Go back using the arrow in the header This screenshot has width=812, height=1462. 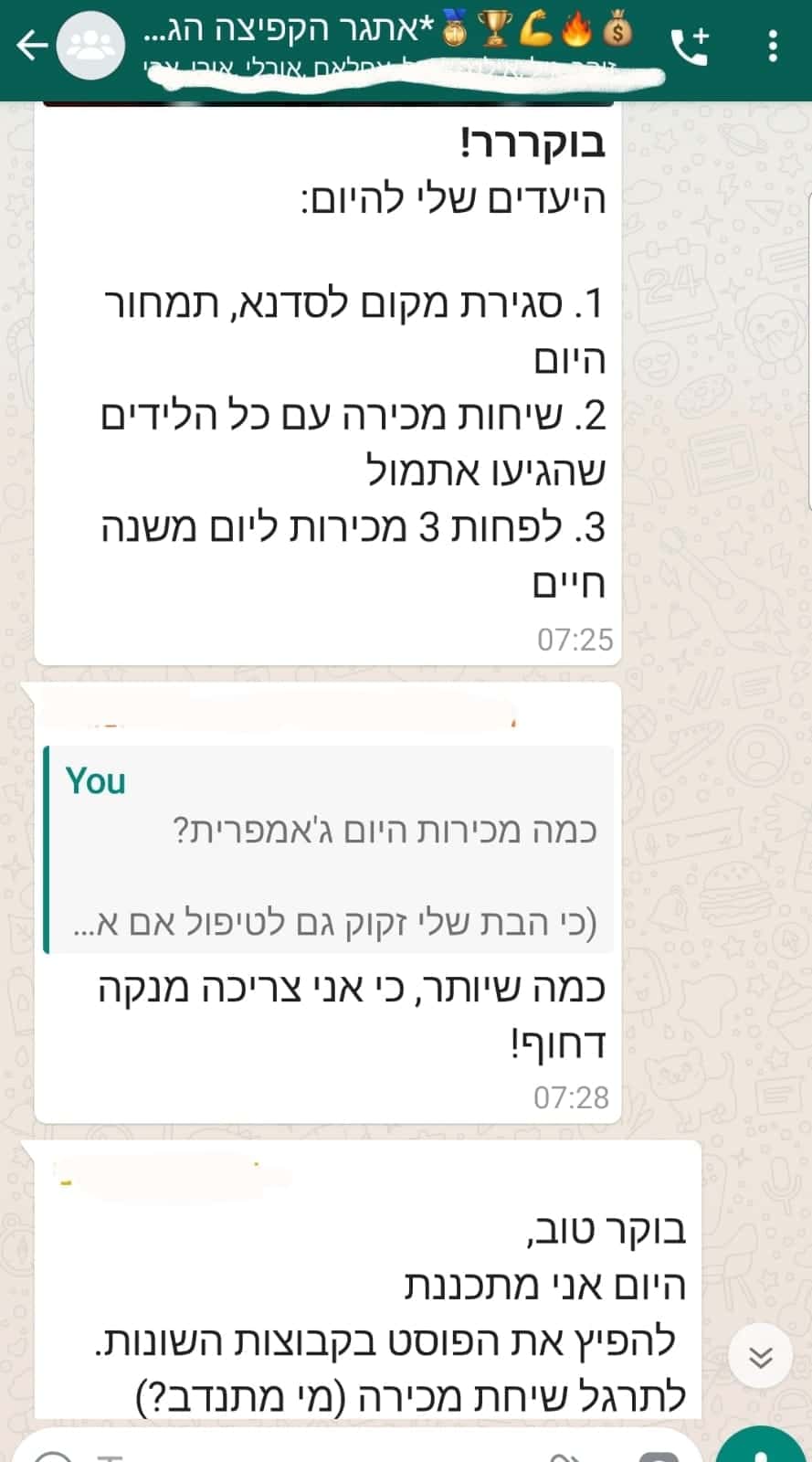tap(31, 45)
